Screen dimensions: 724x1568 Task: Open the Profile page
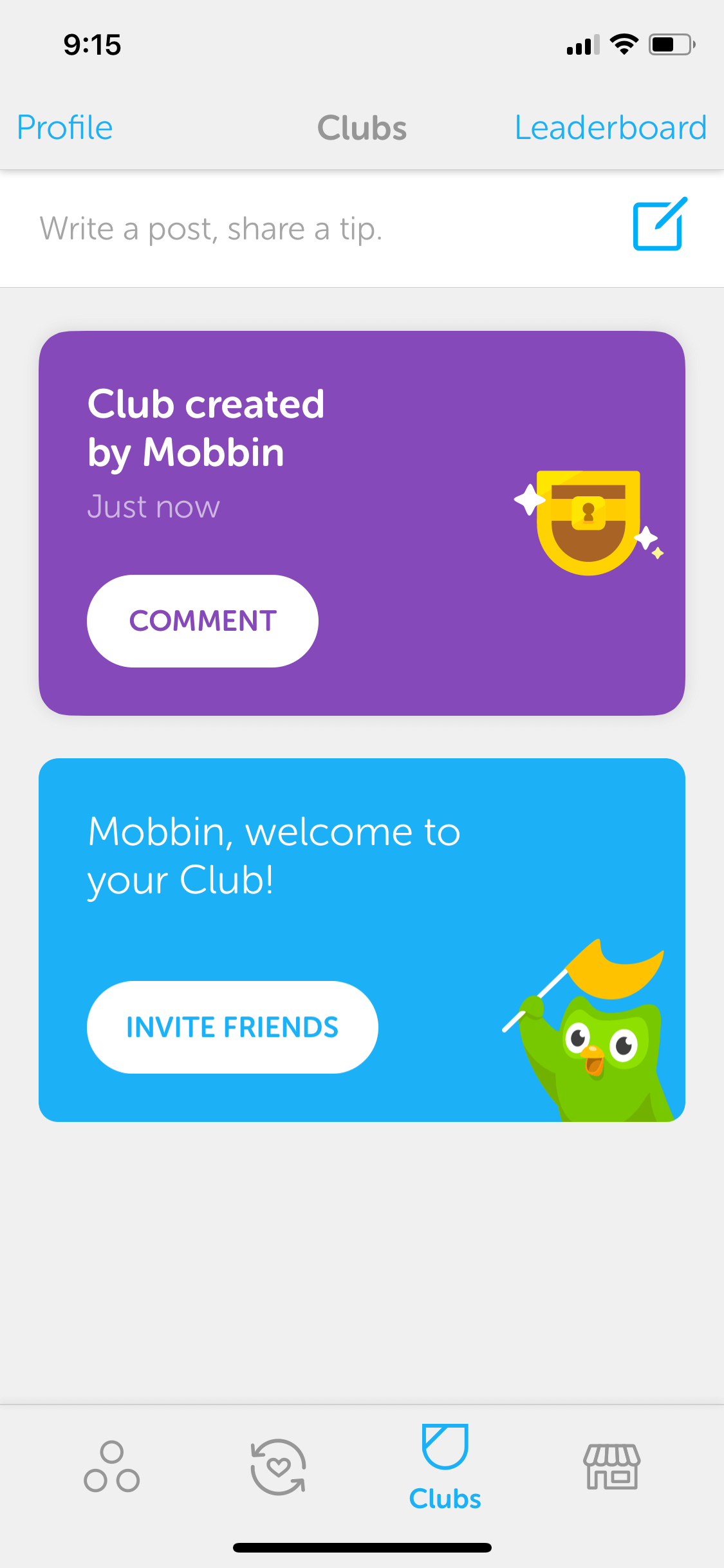[x=65, y=127]
